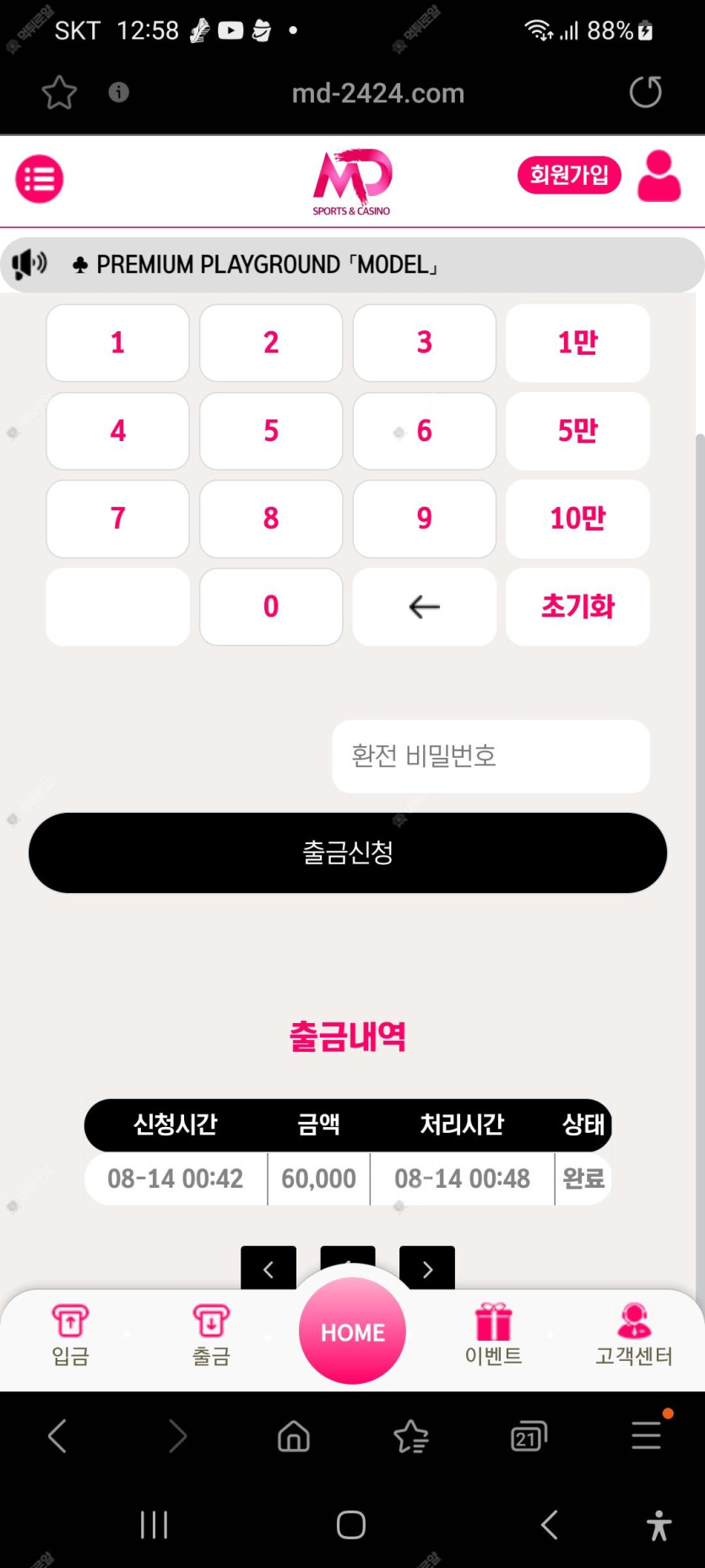This screenshot has height=1568, width=705.
Task: Open the hamburger menu button
Action: 39,179
